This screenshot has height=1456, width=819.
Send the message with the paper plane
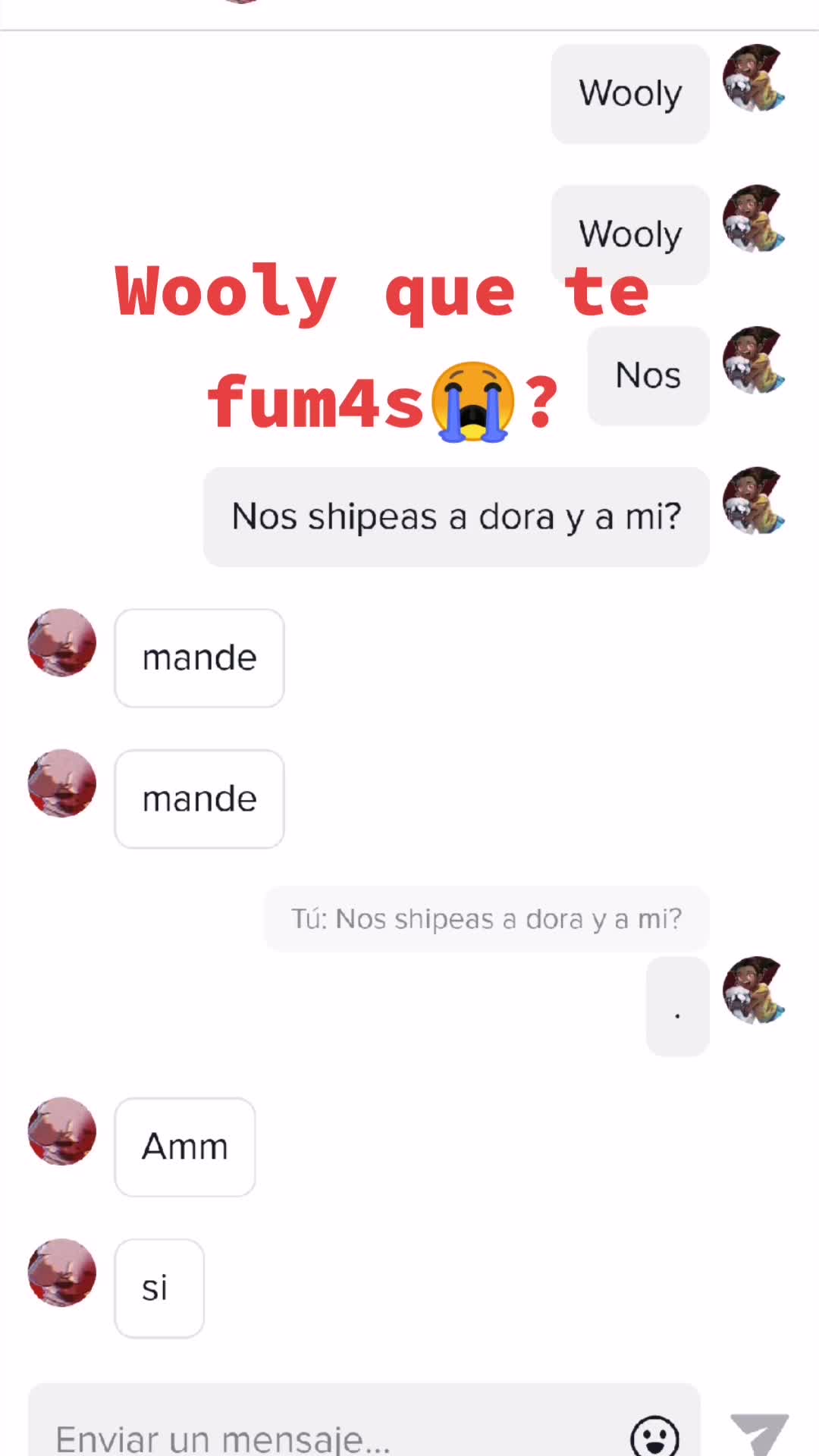coord(758,1433)
